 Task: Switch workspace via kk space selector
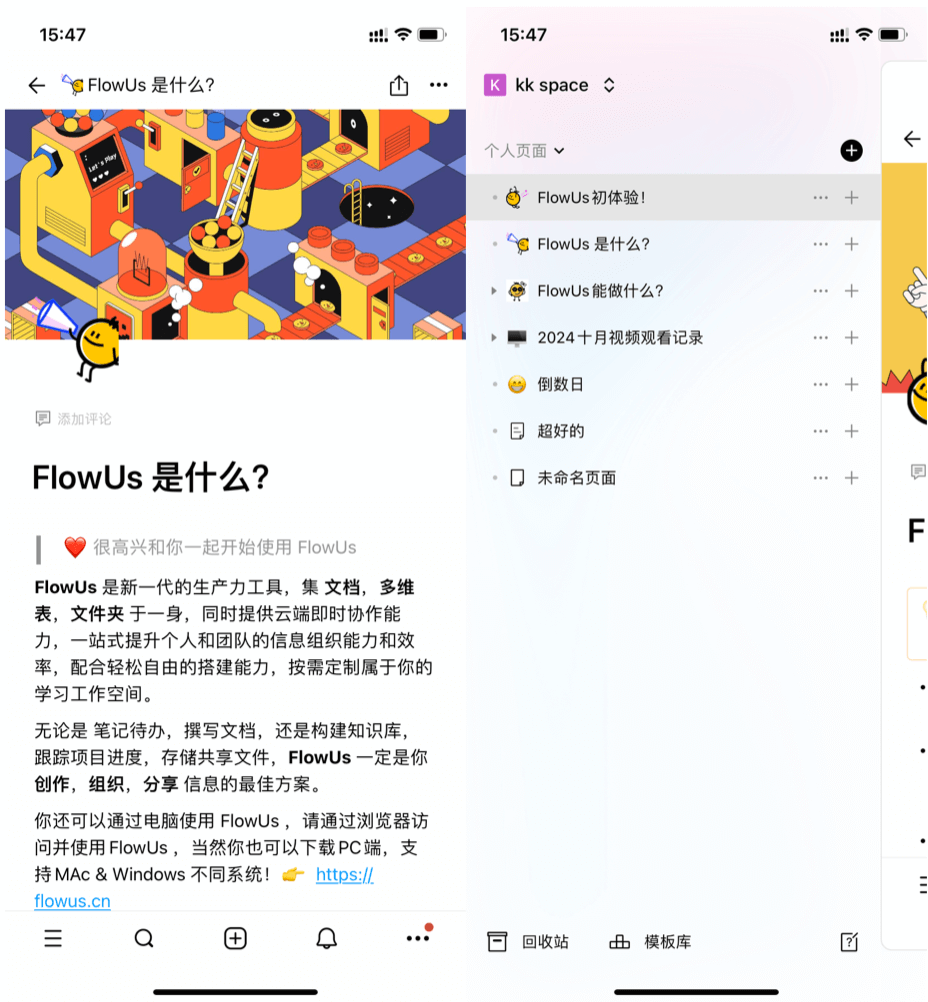click(x=550, y=85)
